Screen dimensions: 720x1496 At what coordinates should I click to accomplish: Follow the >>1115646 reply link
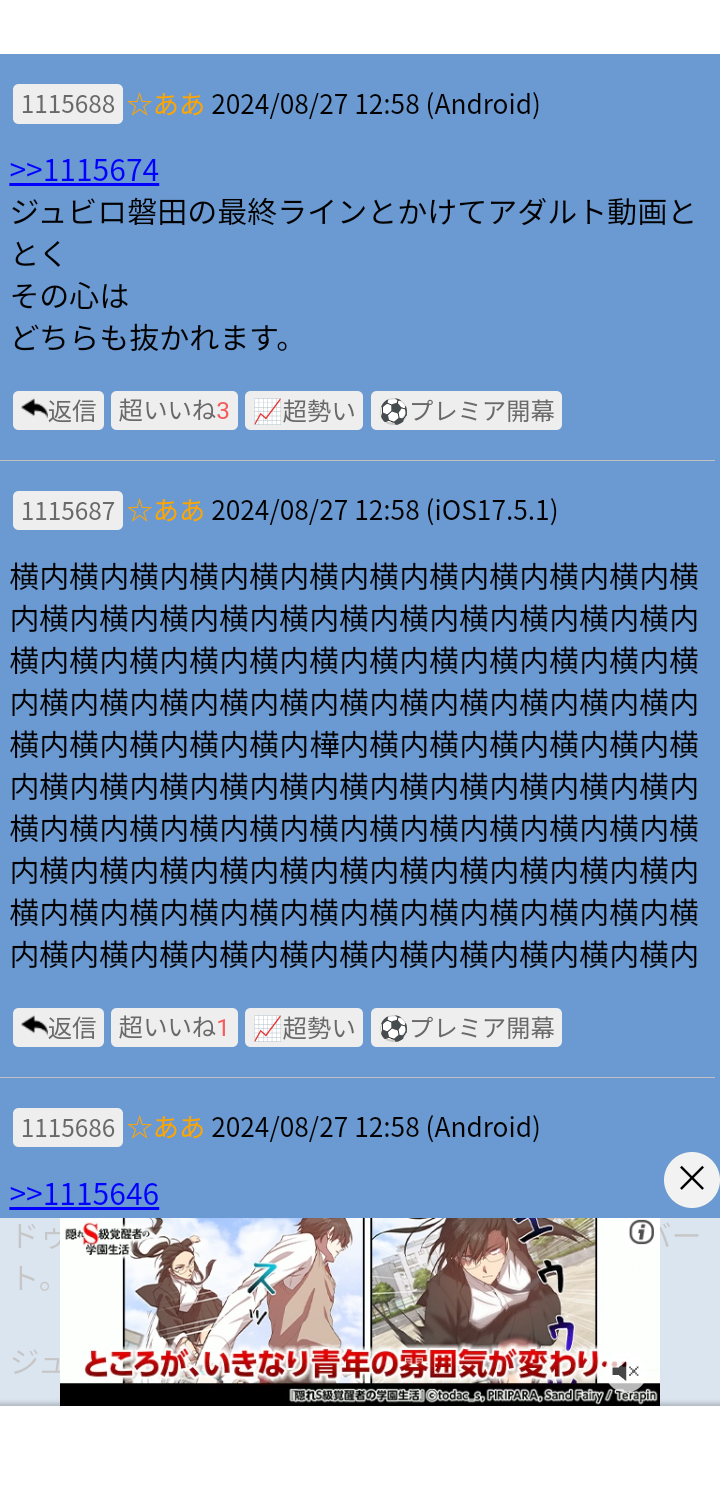84,1194
